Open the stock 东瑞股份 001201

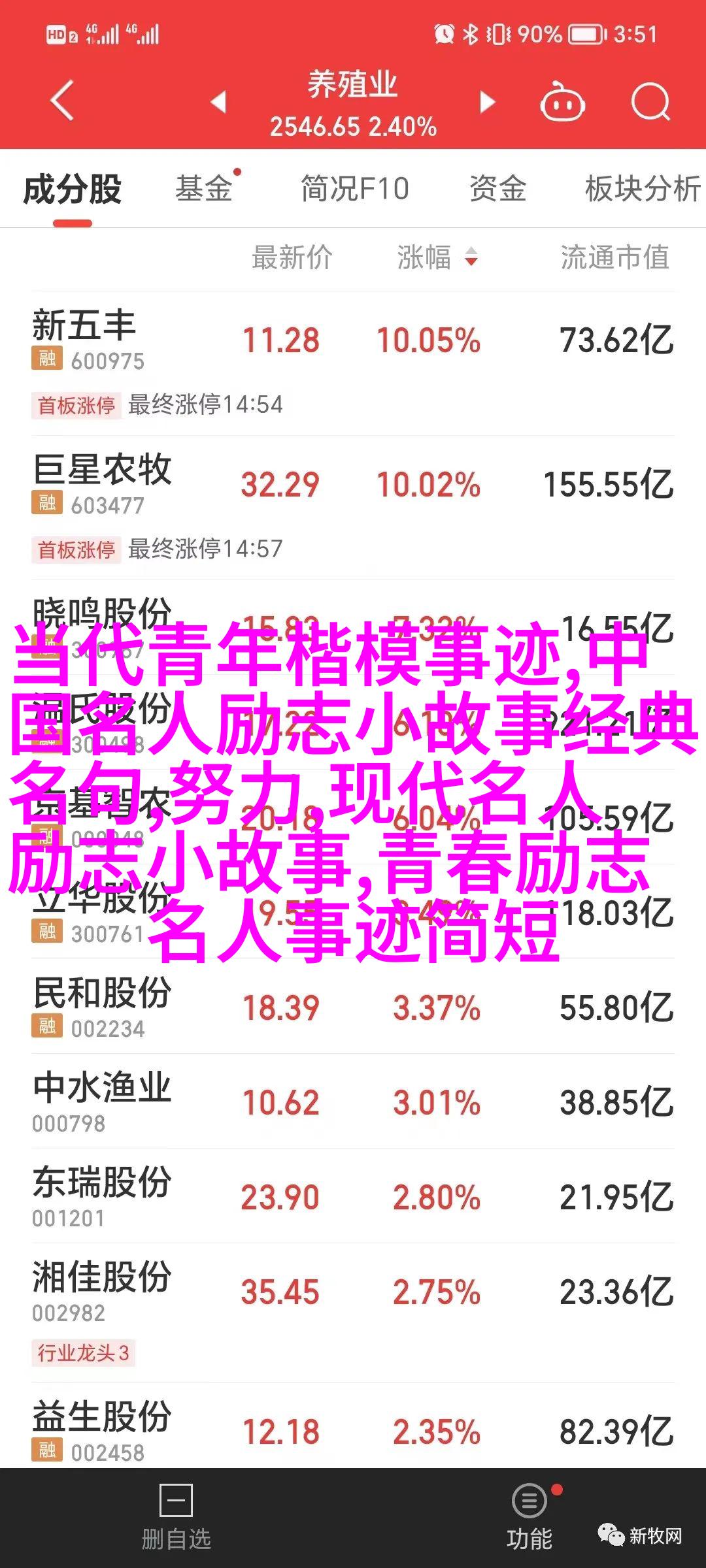coord(353,1196)
